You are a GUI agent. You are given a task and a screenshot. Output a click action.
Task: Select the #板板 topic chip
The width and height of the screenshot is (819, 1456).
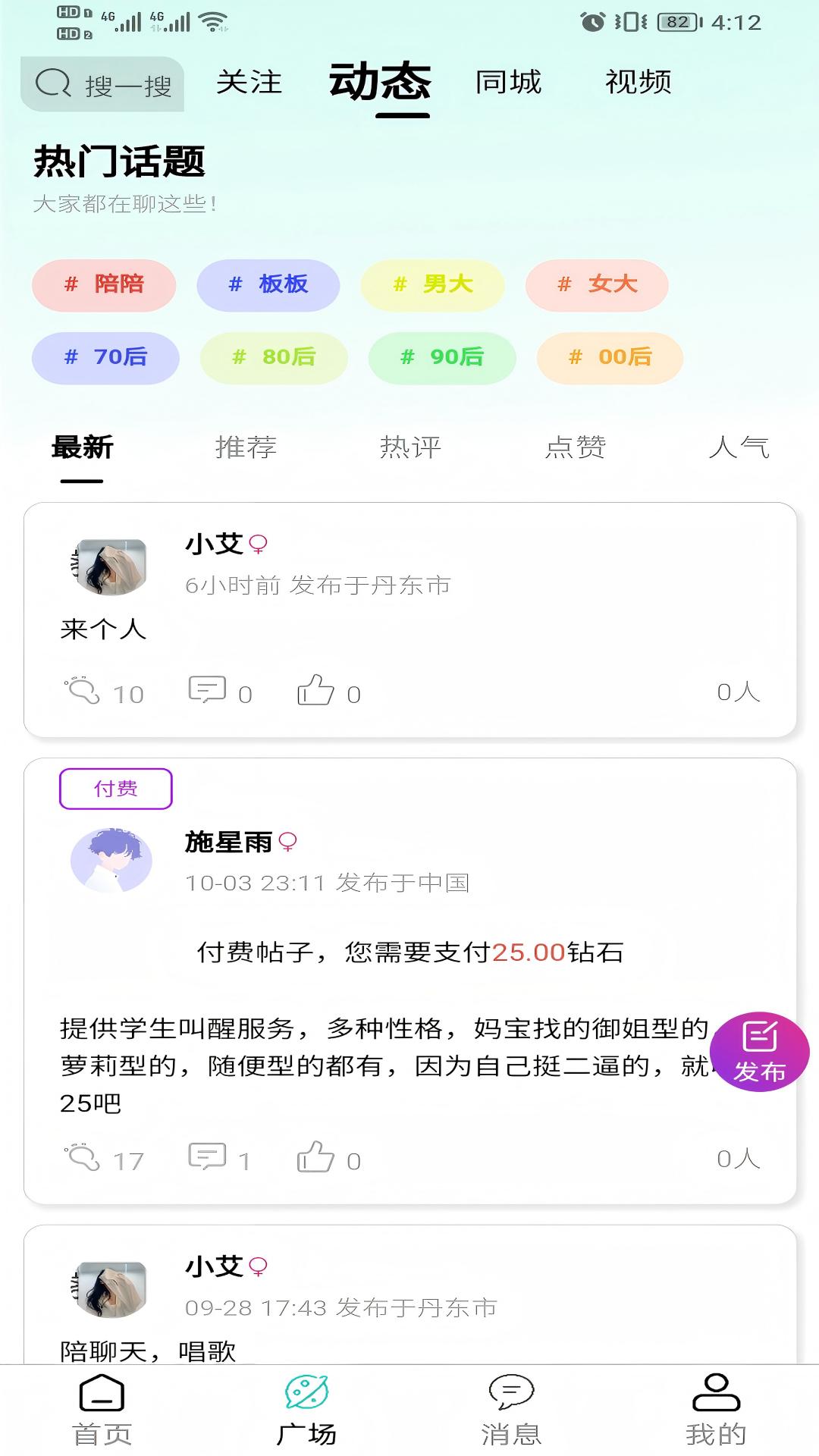(x=268, y=284)
